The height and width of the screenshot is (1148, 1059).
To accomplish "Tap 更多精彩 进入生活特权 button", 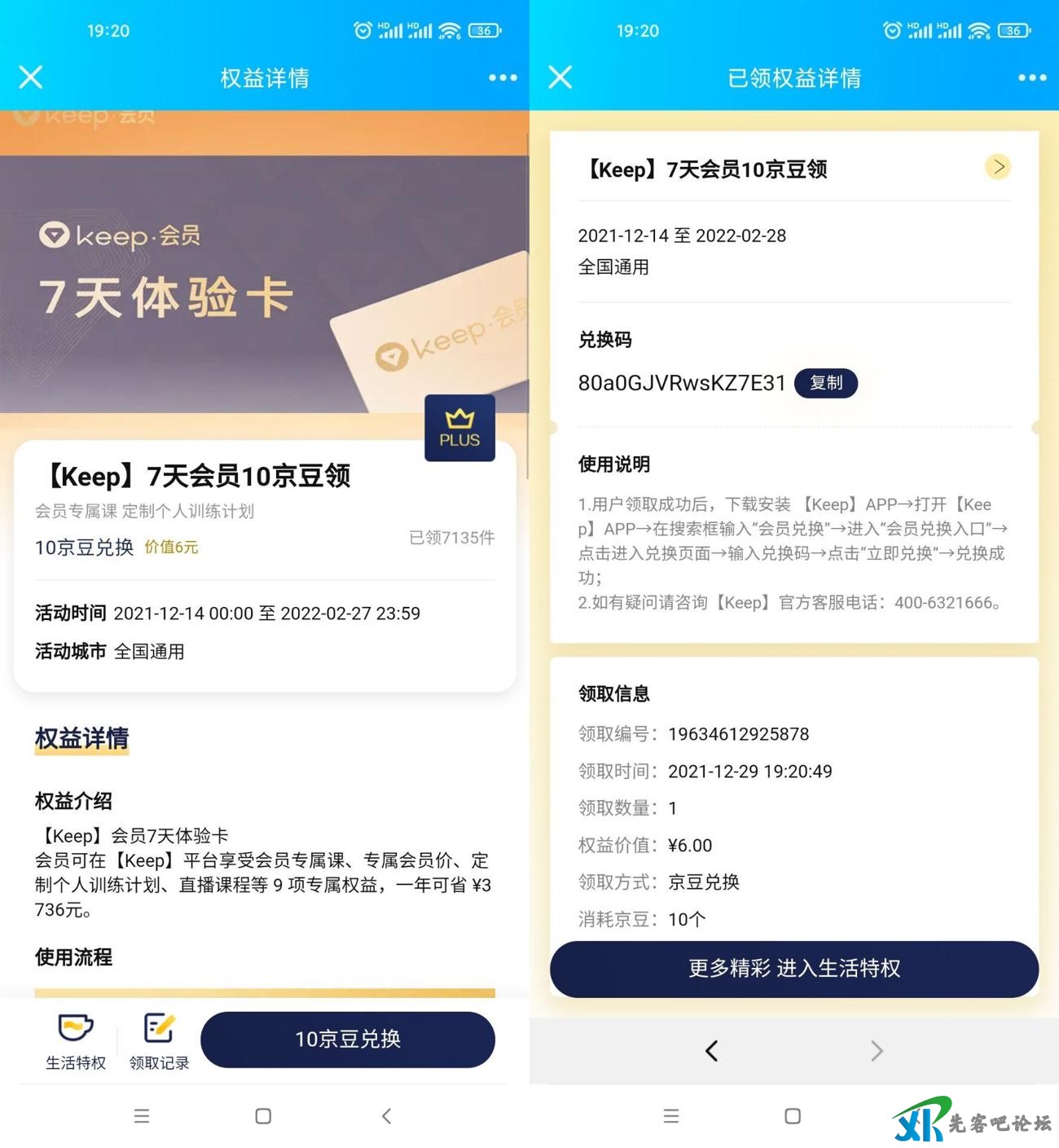I will [x=794, y=969].
